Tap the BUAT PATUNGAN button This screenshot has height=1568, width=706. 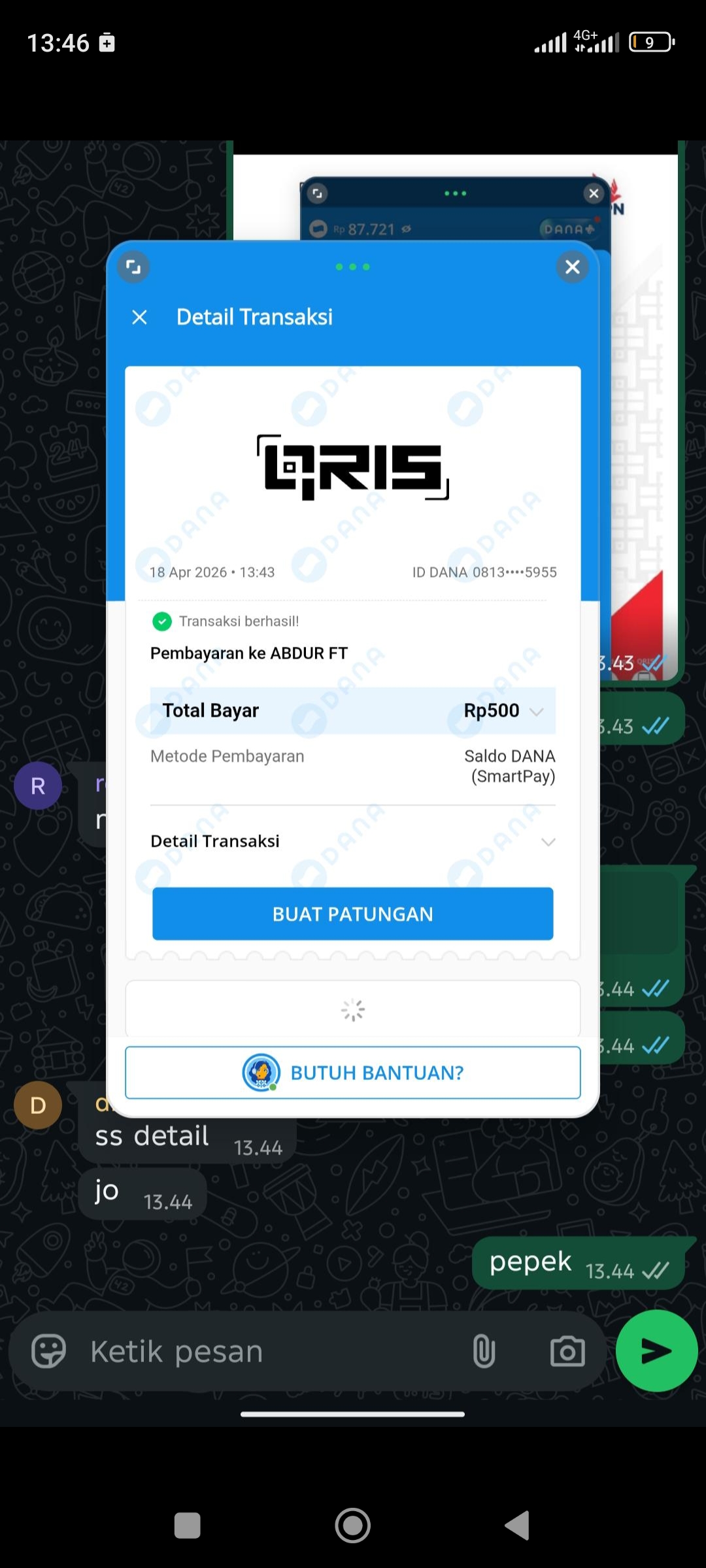(x=352, y=913)
